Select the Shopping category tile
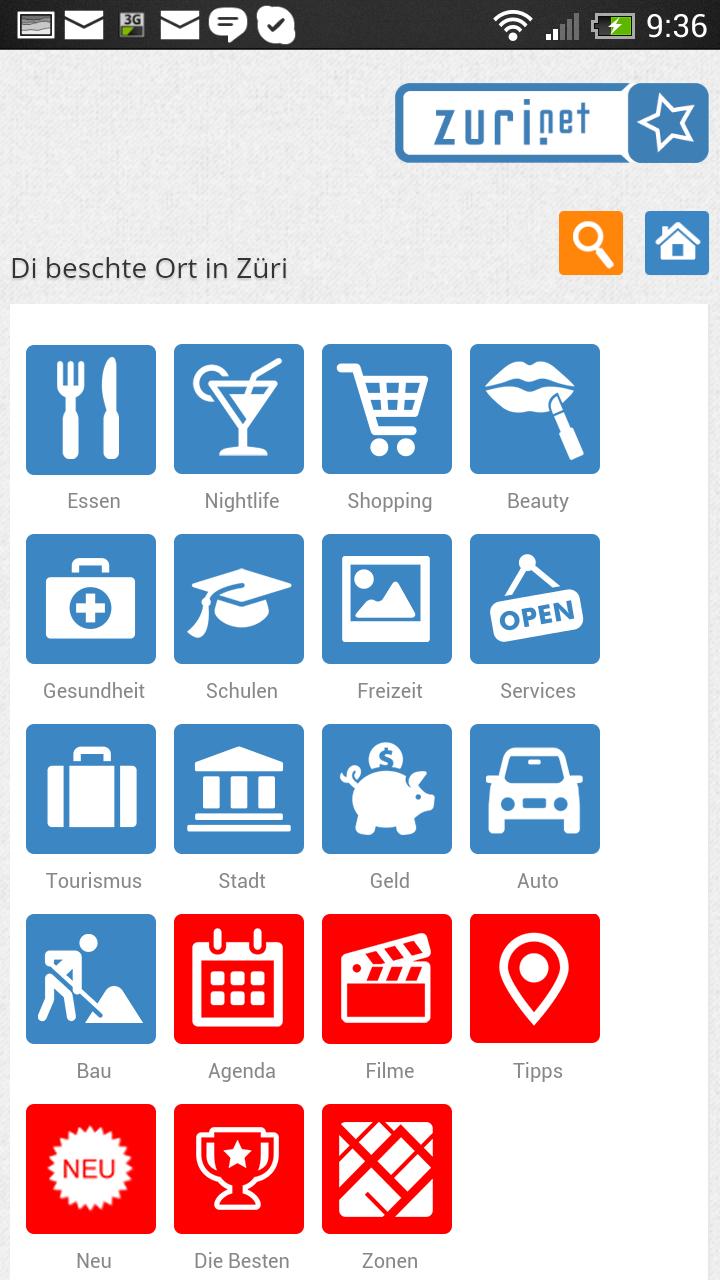The width and height of the screenshot is (720, 1280). 387,409
